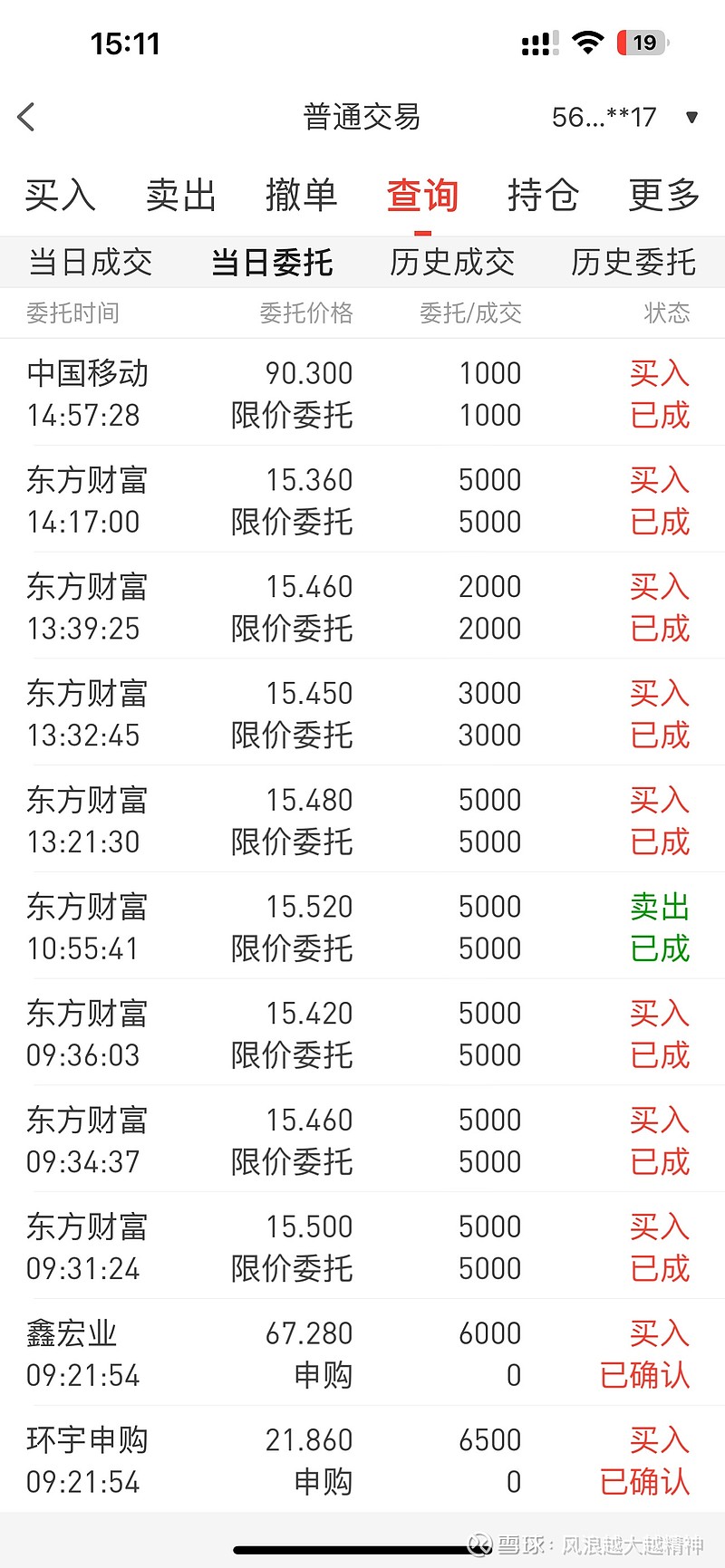725x1568 pixels.
Task: View 历史成交 records
Action: point(452,263)
